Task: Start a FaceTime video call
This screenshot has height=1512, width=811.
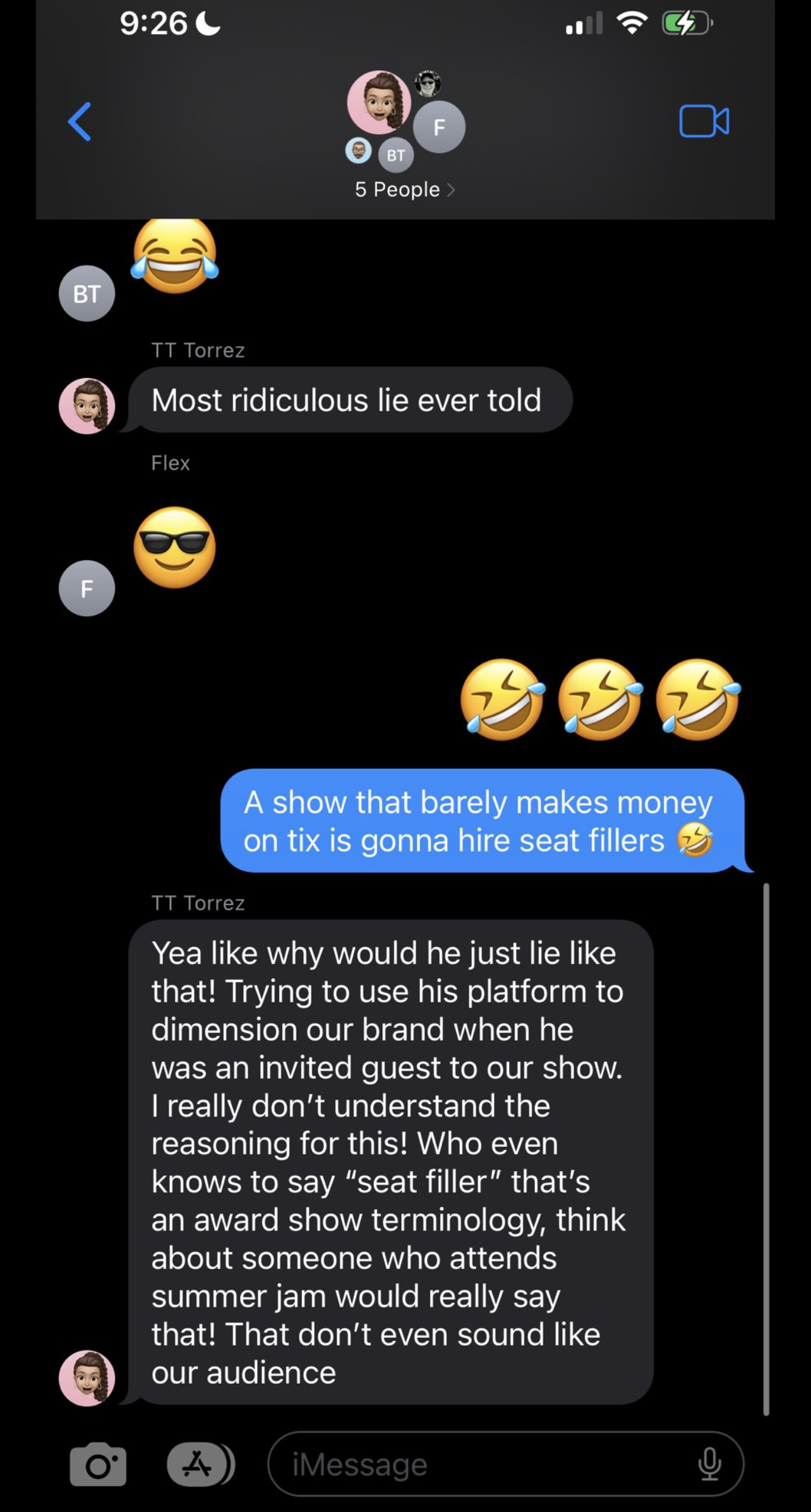Action: (704, 121)
